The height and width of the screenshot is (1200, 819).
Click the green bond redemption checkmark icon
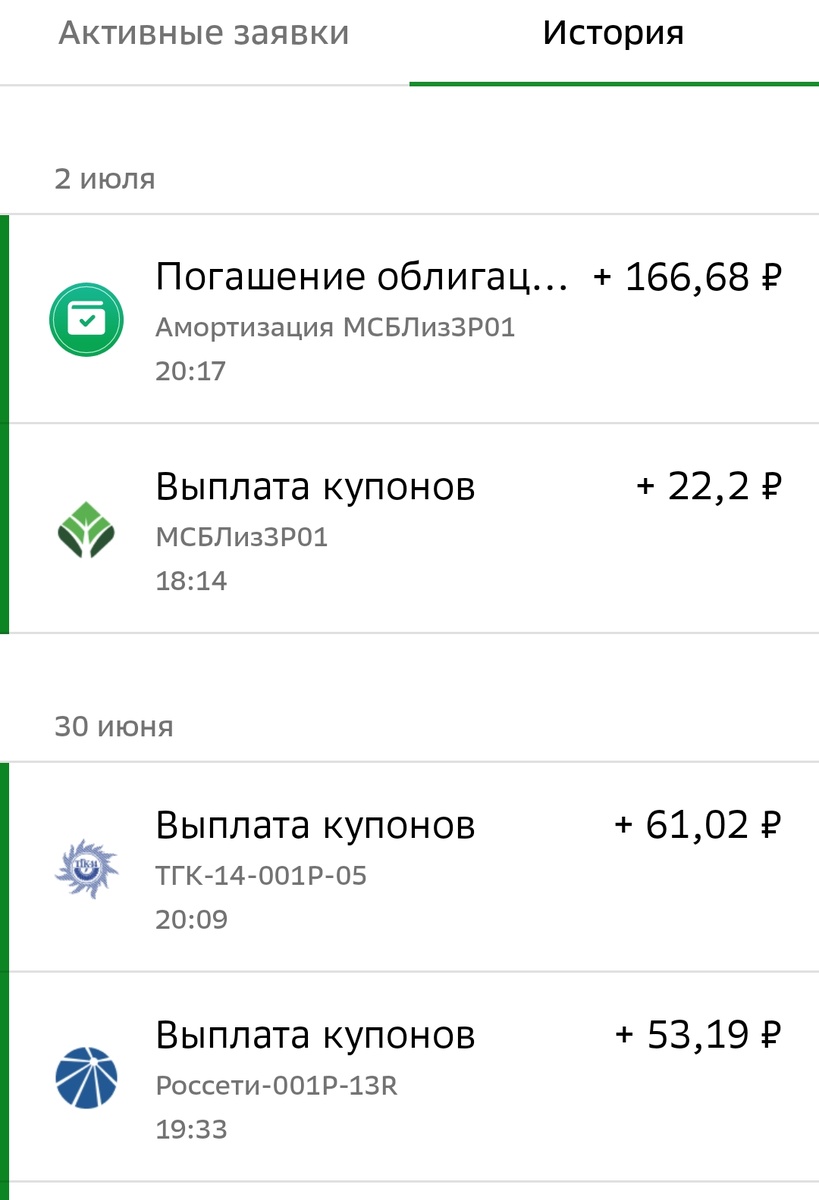point(87,318)
